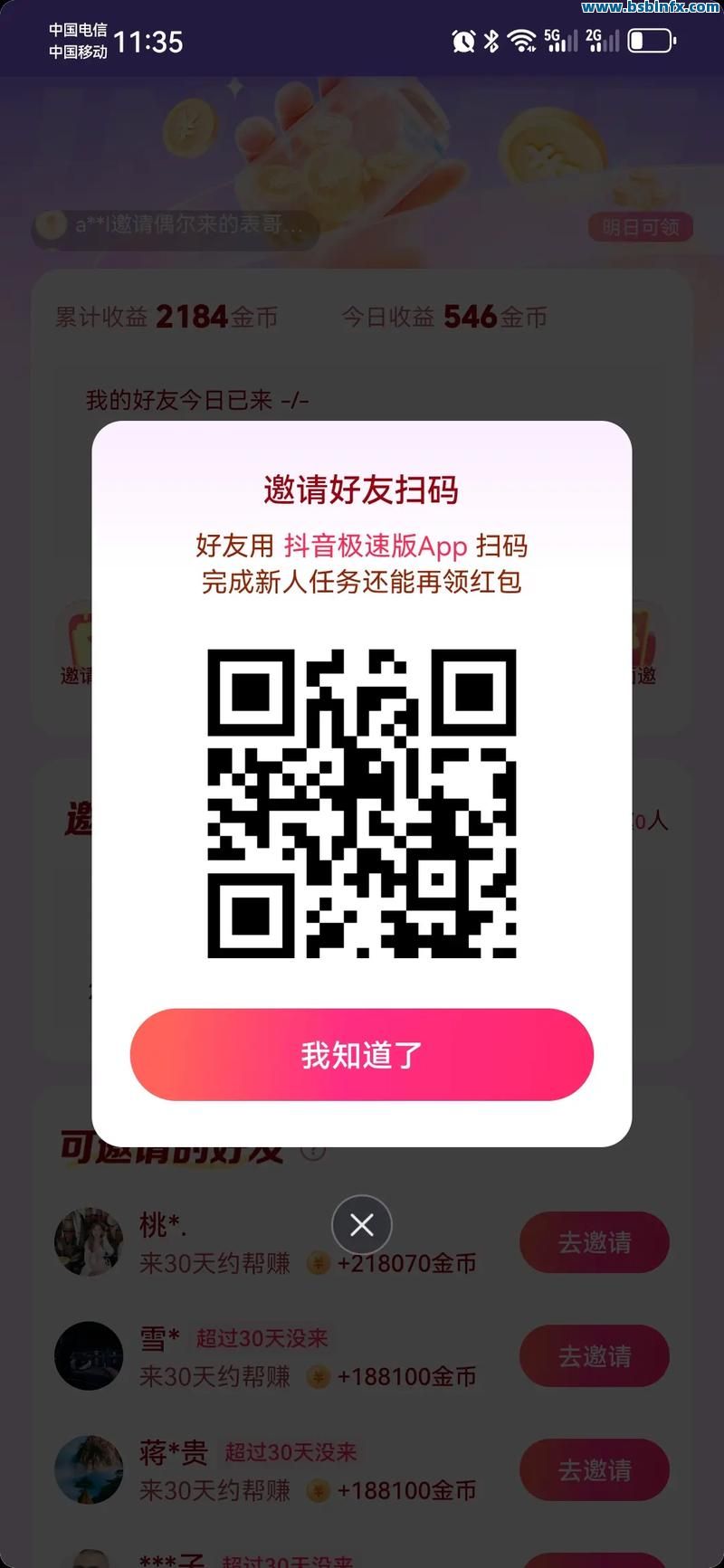This screenshot has height=1568, width=724.
Task: Invite friend 蒋*贵 with 去邀请
Action: click(594, 1469)
